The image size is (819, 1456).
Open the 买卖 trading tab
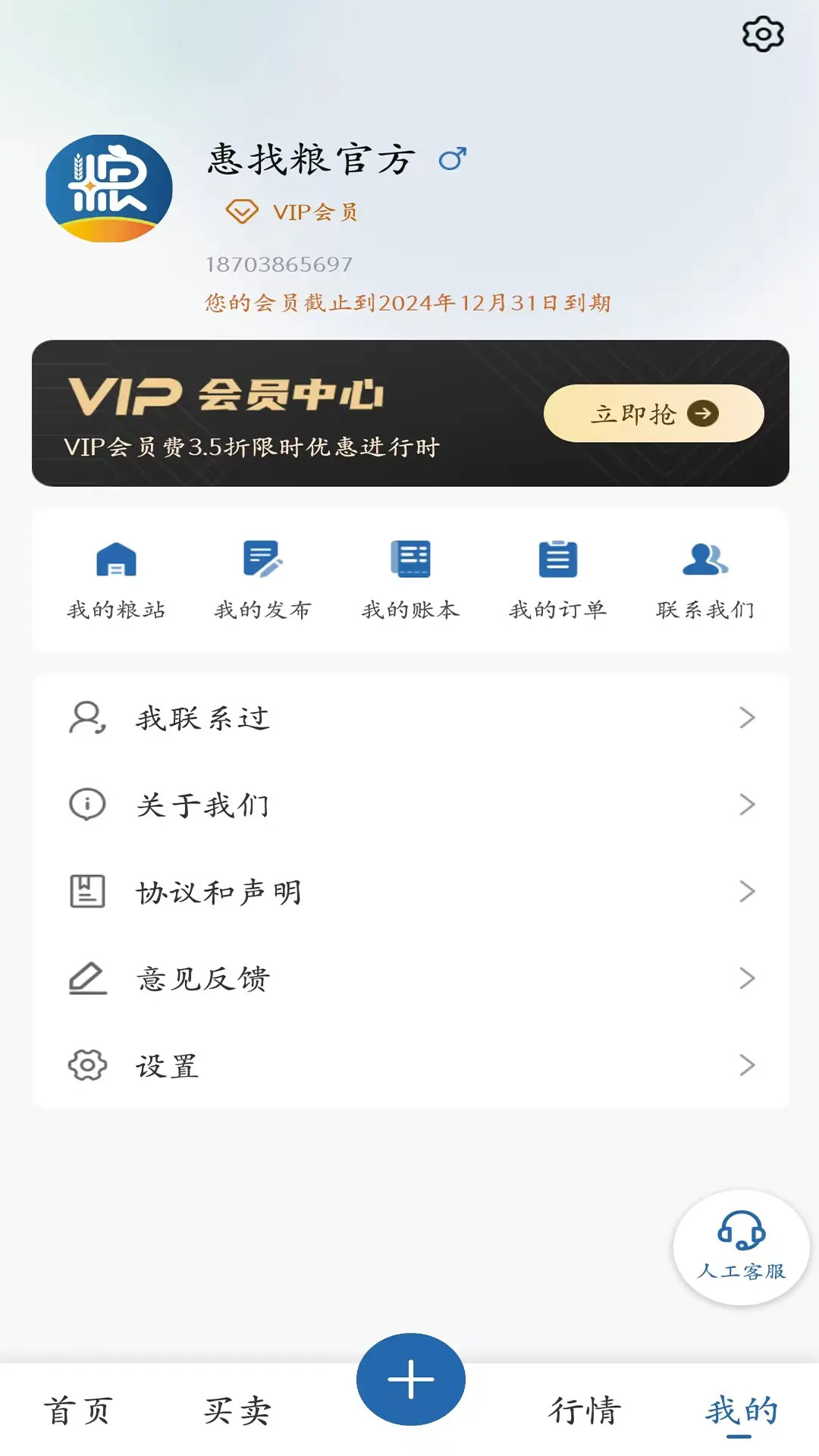coord(238,1410)
